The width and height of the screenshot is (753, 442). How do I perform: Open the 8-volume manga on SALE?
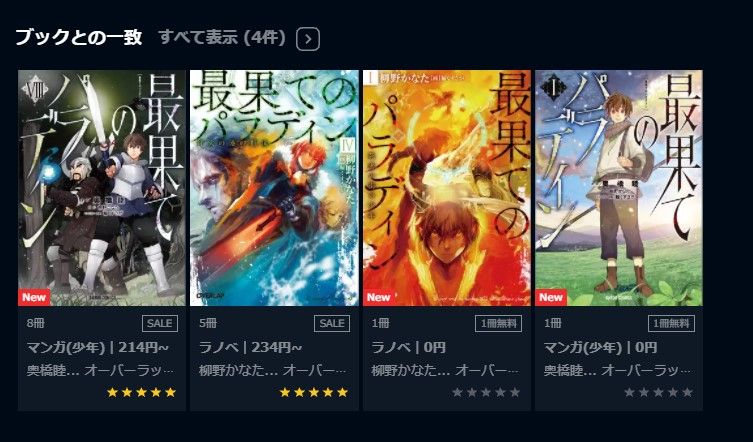tap(102, 188)
